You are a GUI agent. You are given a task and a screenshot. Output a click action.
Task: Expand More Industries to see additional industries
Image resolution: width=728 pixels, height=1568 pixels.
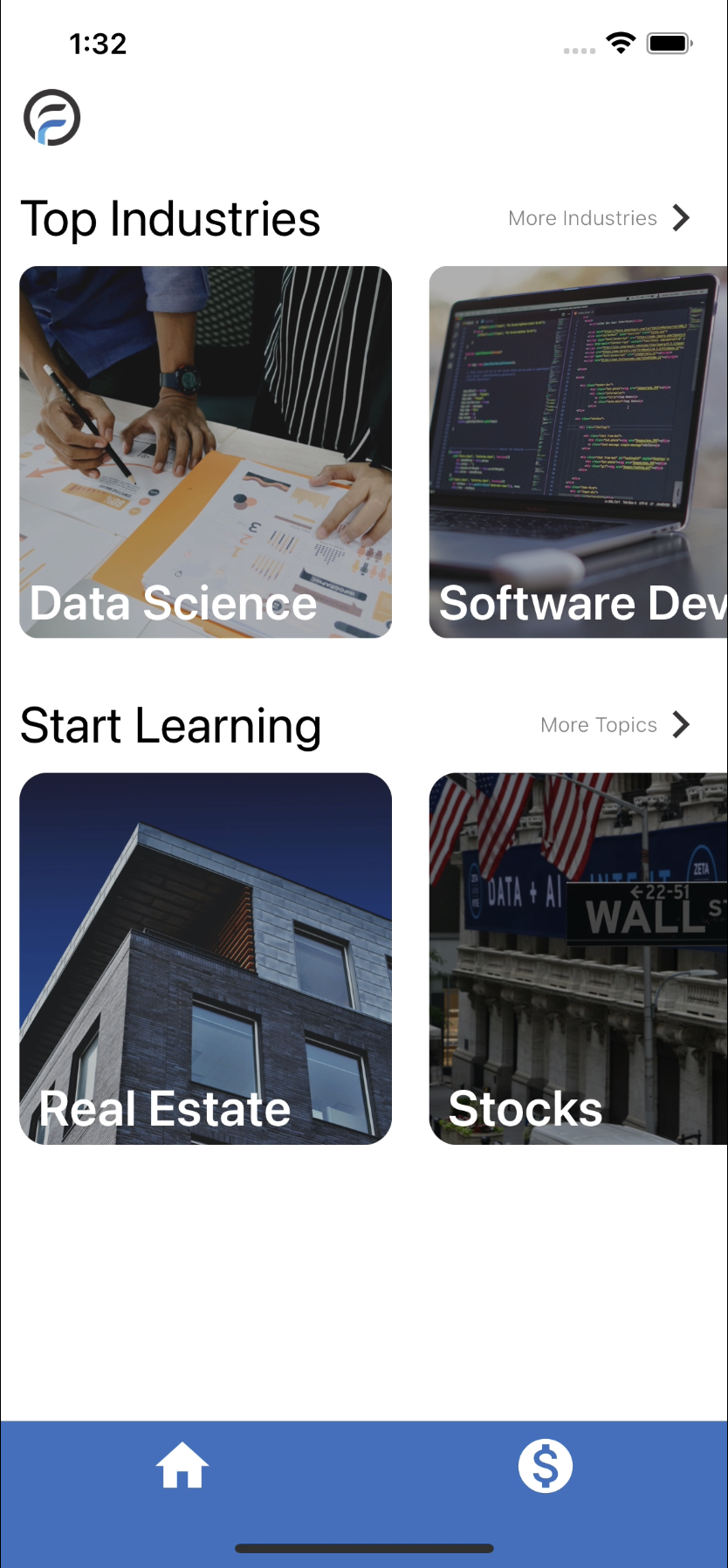582,218
